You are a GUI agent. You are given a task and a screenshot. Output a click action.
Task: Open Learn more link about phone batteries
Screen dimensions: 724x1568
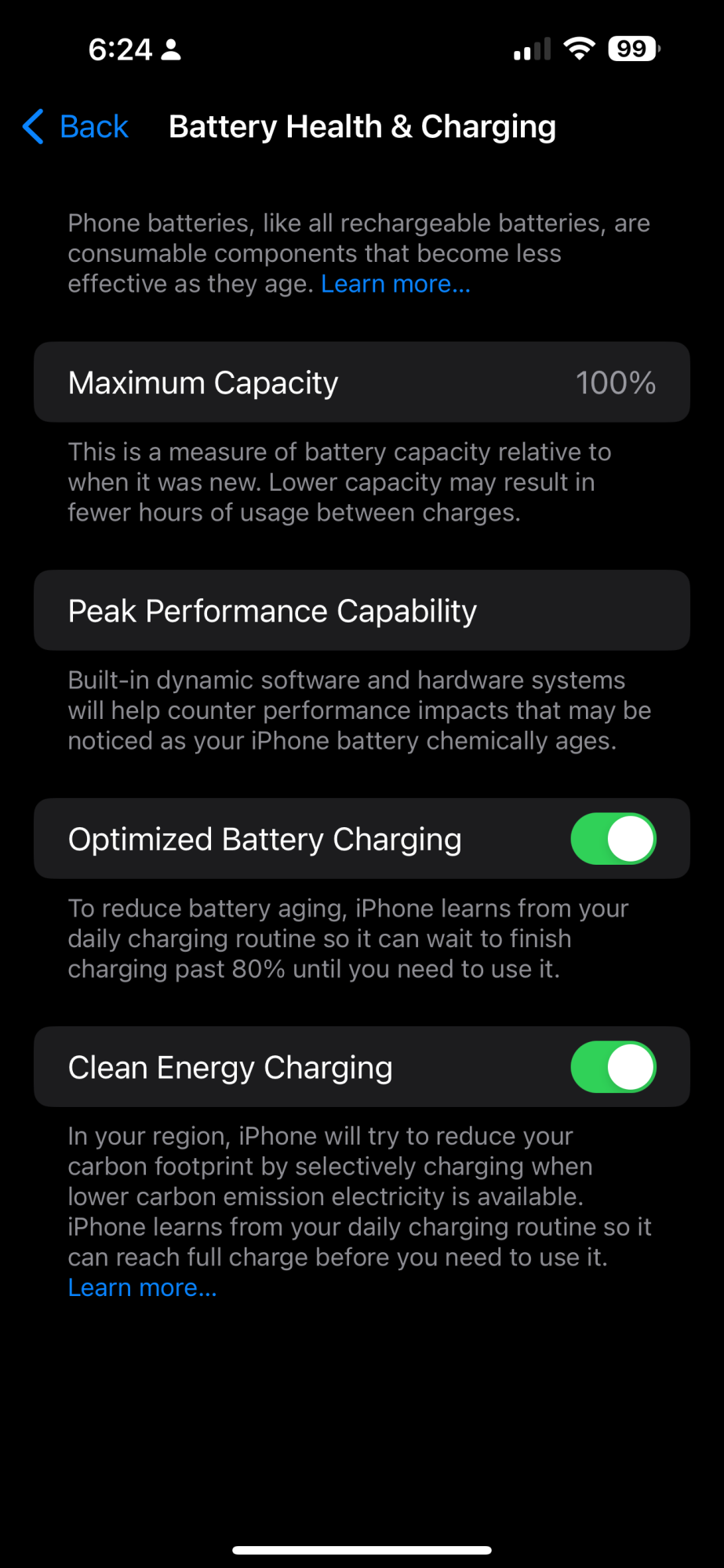[395, 284]
